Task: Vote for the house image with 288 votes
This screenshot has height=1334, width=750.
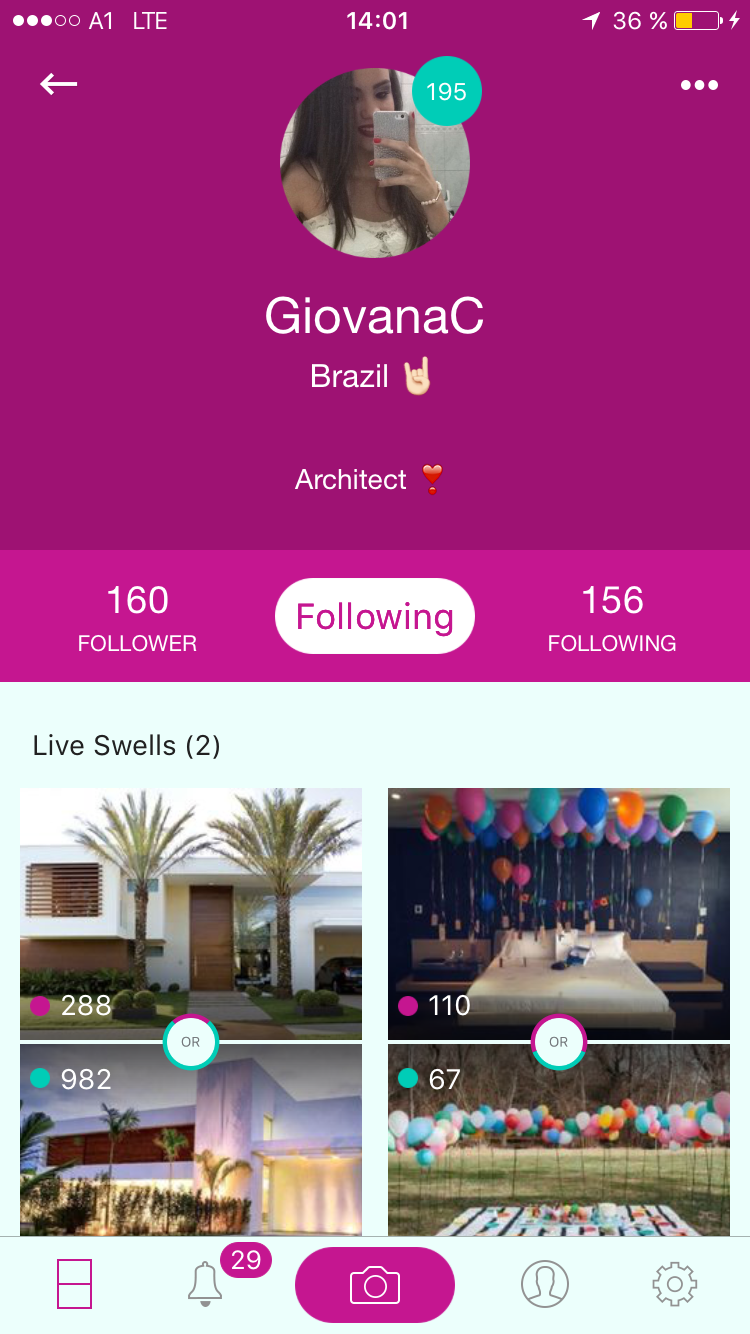Action: [191, 910]
